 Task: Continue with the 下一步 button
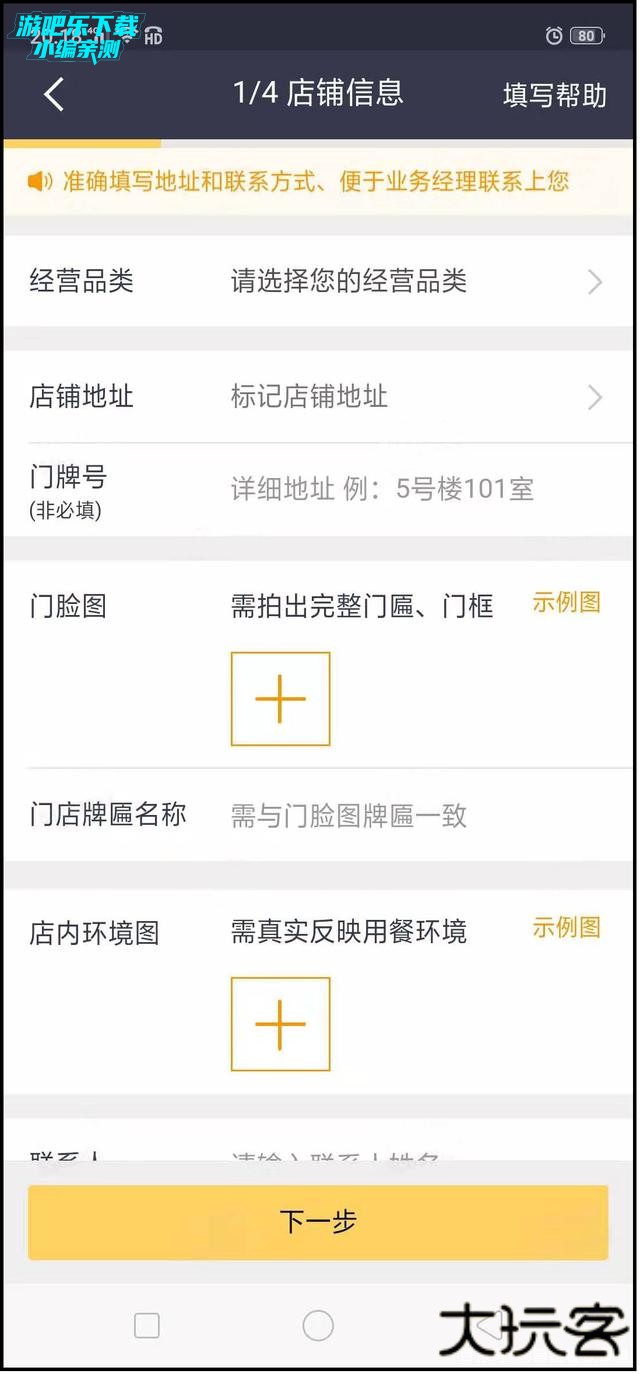(318, 1222)
